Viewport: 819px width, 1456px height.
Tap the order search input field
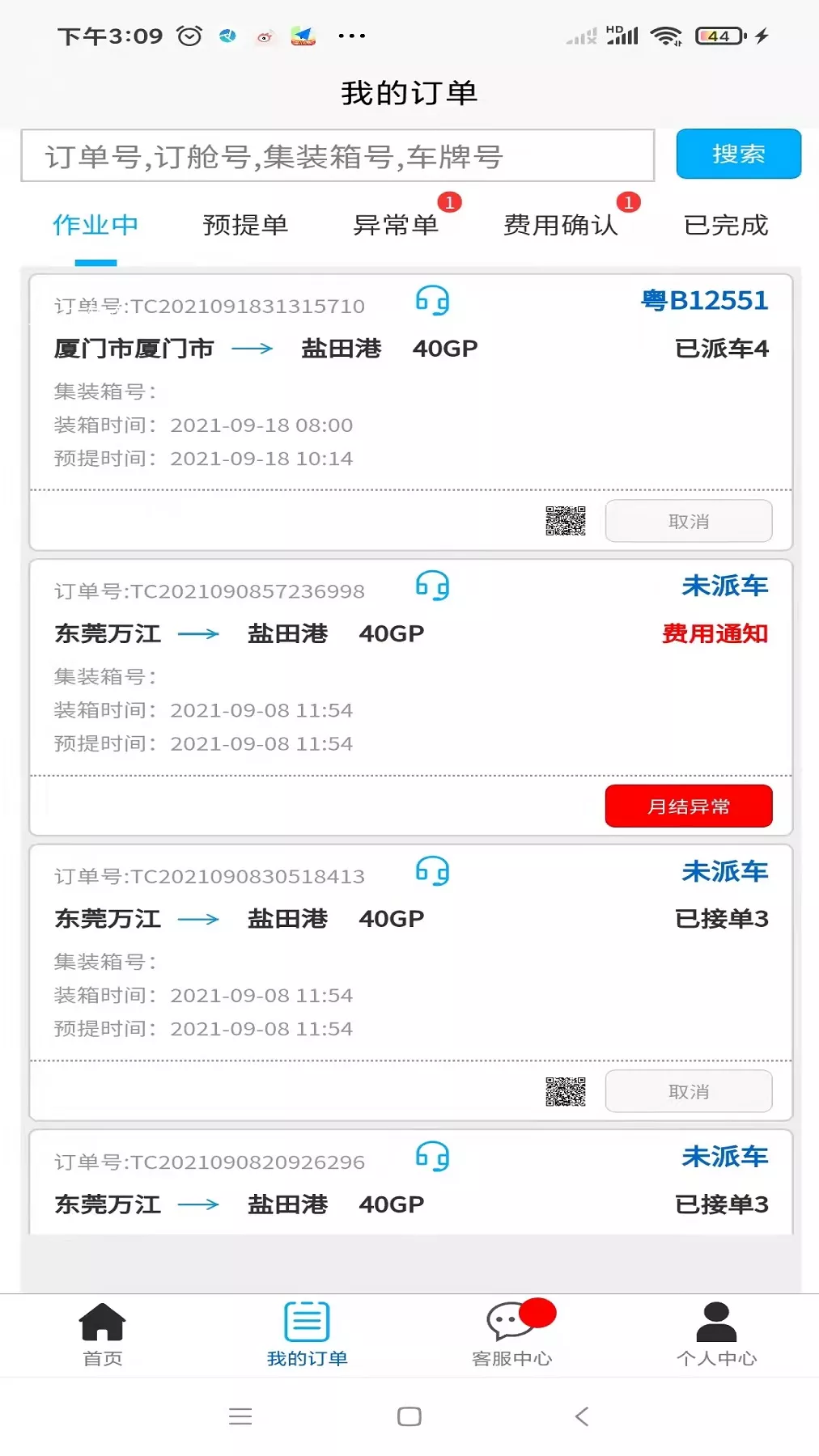(x=337, y=155)
